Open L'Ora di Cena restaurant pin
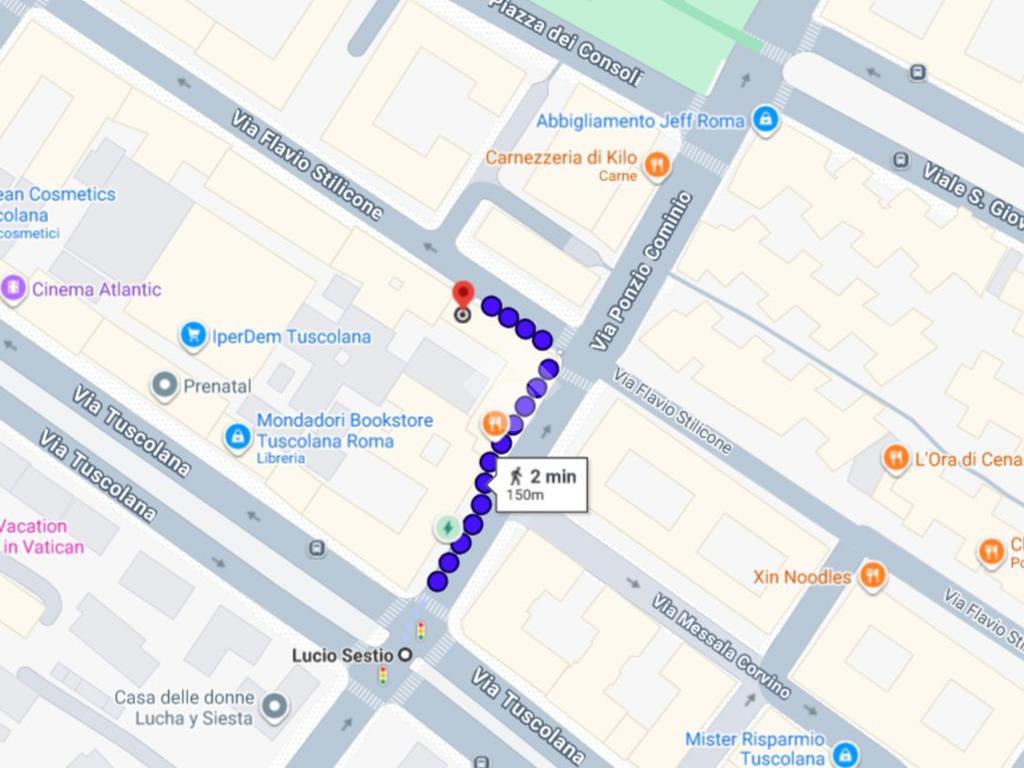Image resolution: width=1024 pixels, height=768 pixels. (x=895, y=459)
